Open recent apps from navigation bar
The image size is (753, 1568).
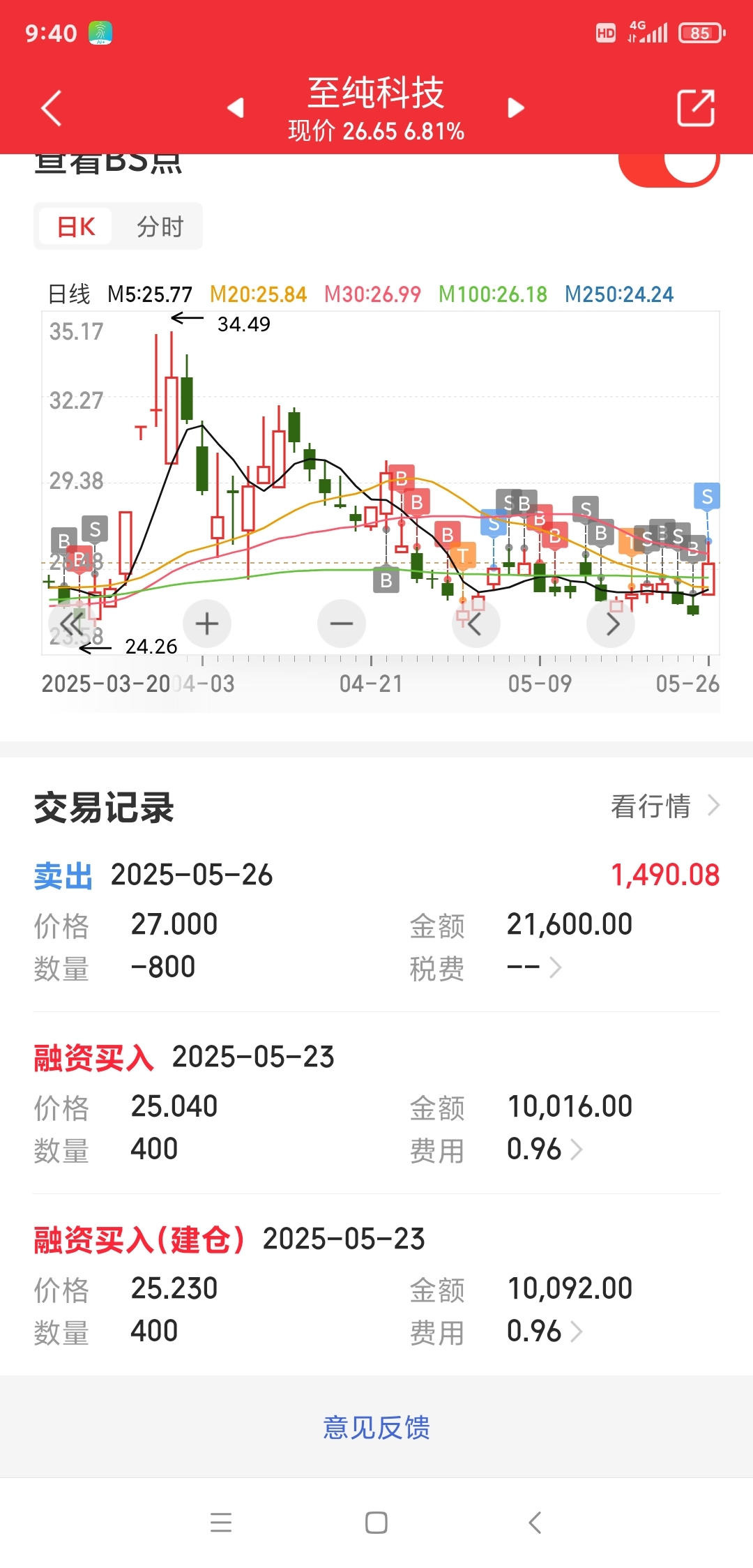(x=221, y=1522)
